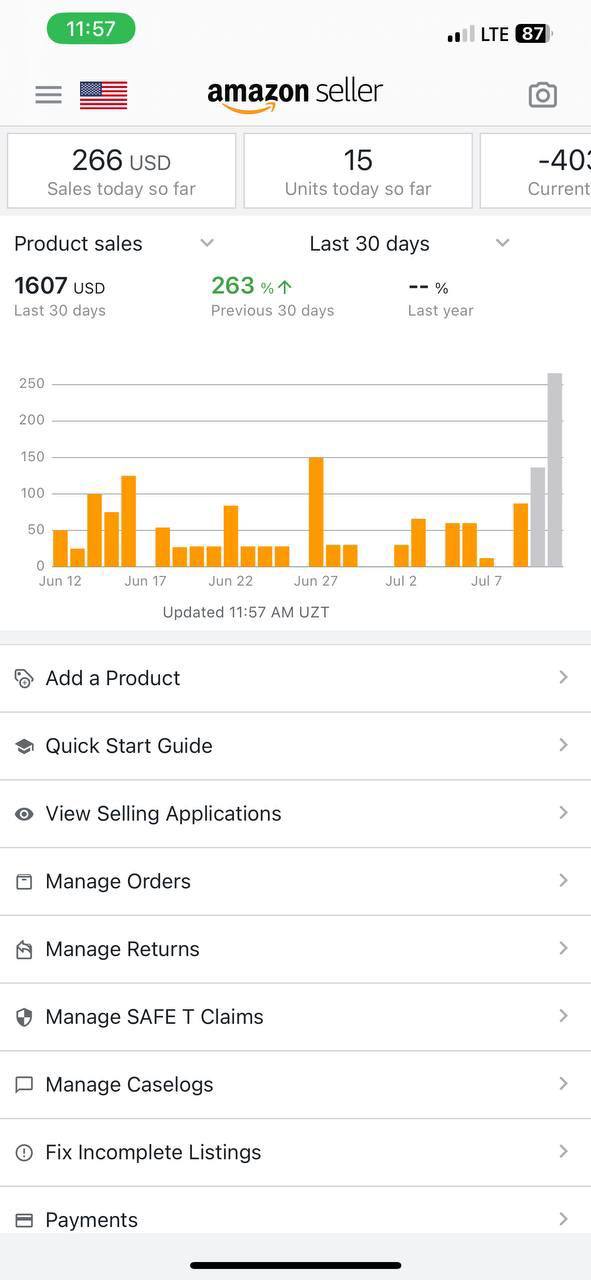The height and width of the screenshot is (1280, 591).
Task: Select Manage Returns
Action: (x=295, y=949)
